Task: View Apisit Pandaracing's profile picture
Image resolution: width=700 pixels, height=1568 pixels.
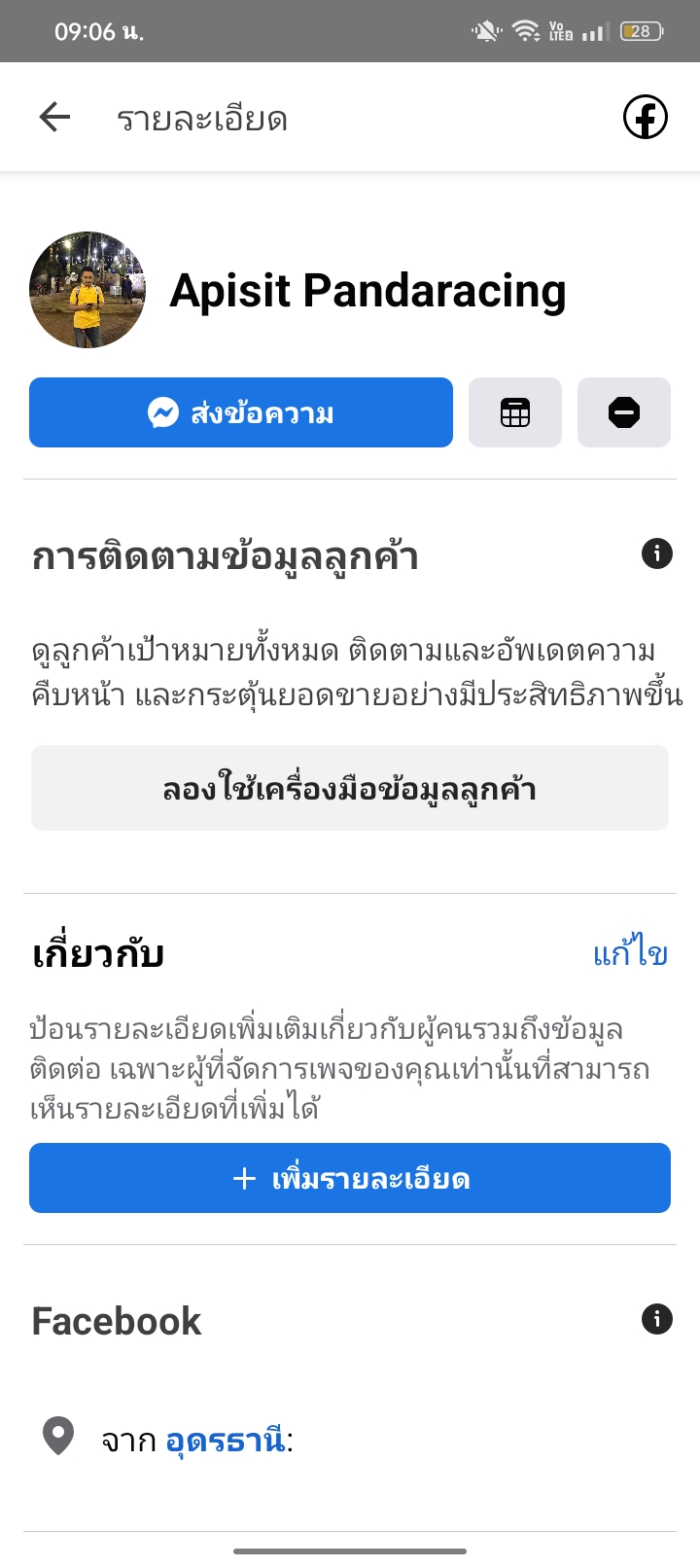Action: (x=87, y=290)
